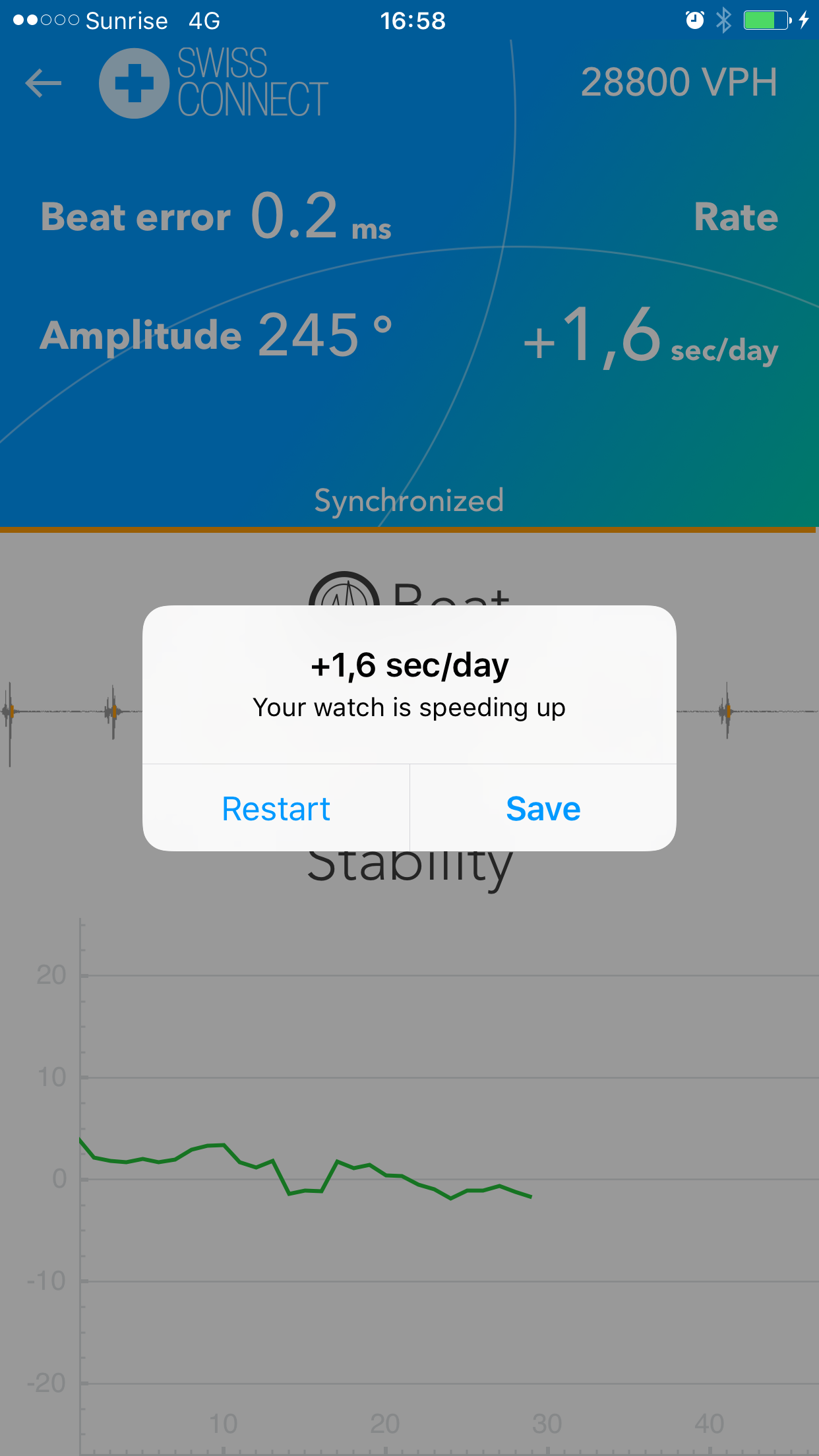Tap Restart to redo the measurement
Screen dimensions: 819x1456
pyautogui.click(x=276, y=808)
